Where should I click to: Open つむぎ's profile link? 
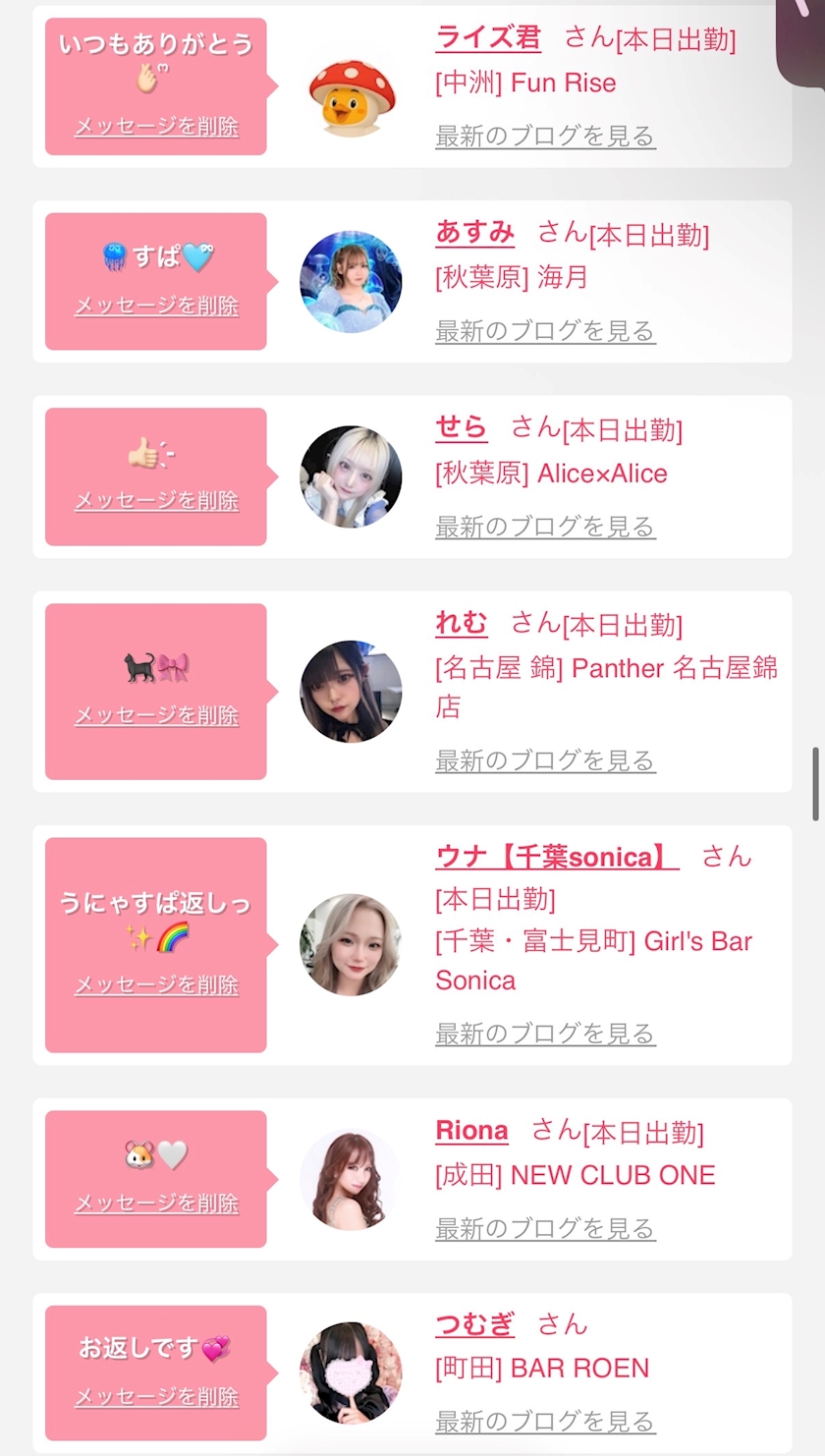pos(474,1325)
